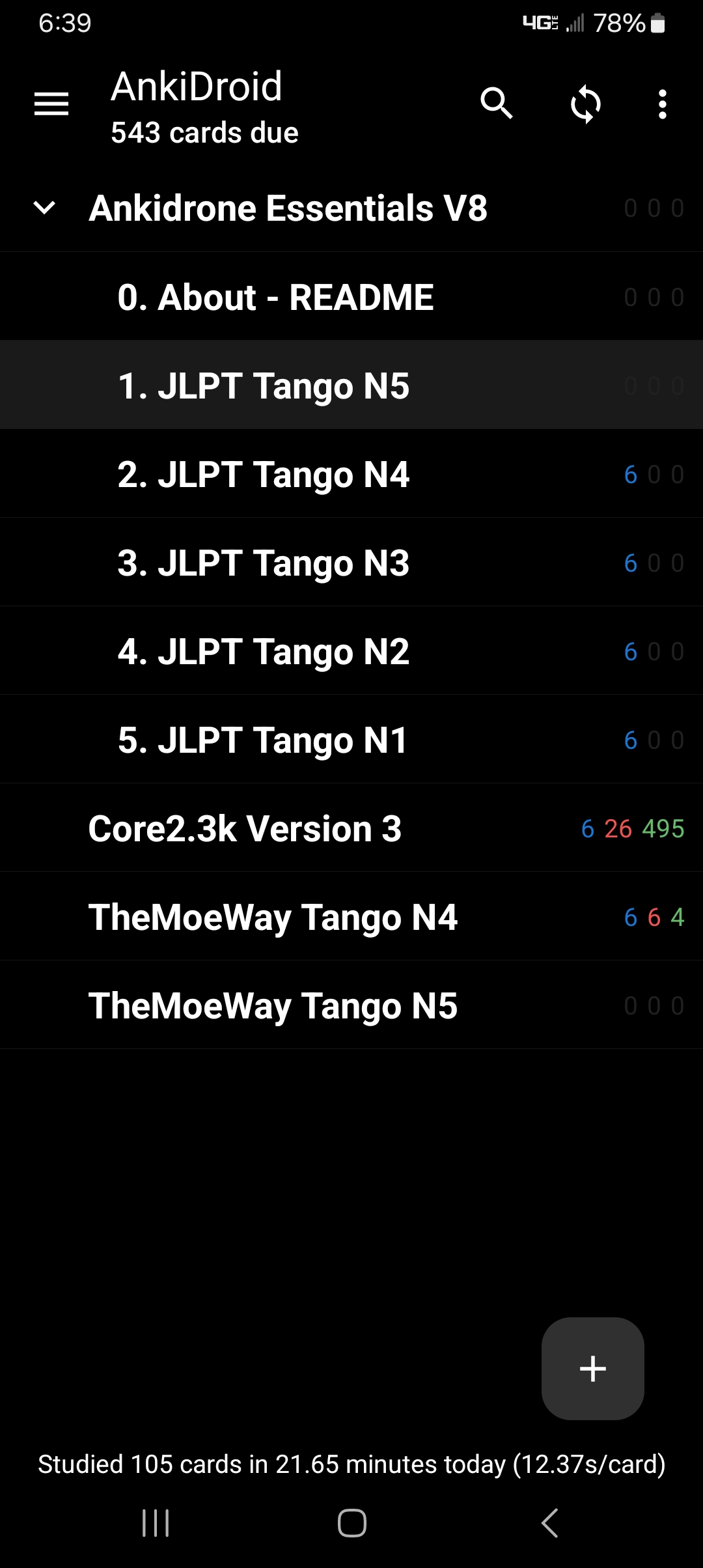Image resolution: width=703 pixels, height=1568 pixels.
Task: Go back with the system back button
Action: [550, 1523]
